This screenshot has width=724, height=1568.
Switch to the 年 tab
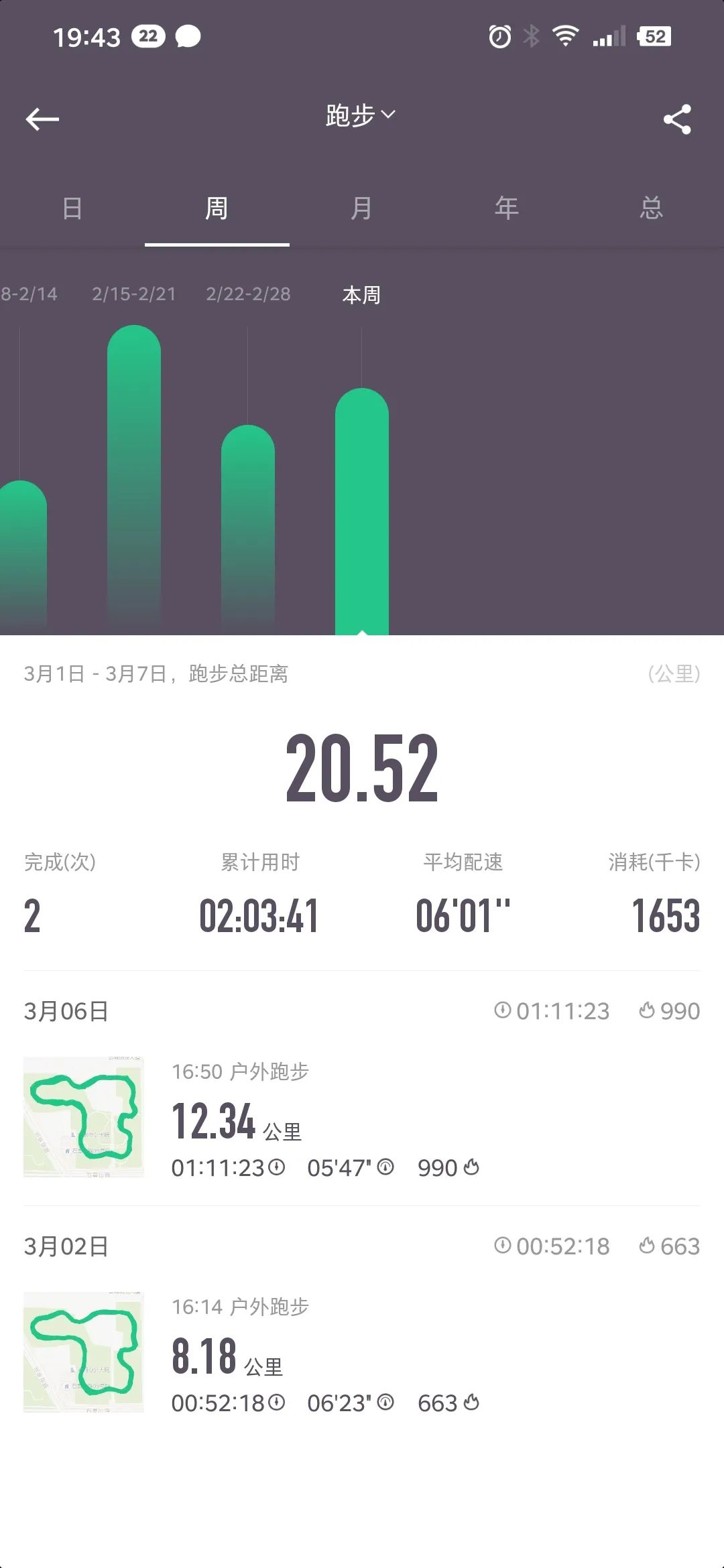pyautogui.click(x=507, y=208)
